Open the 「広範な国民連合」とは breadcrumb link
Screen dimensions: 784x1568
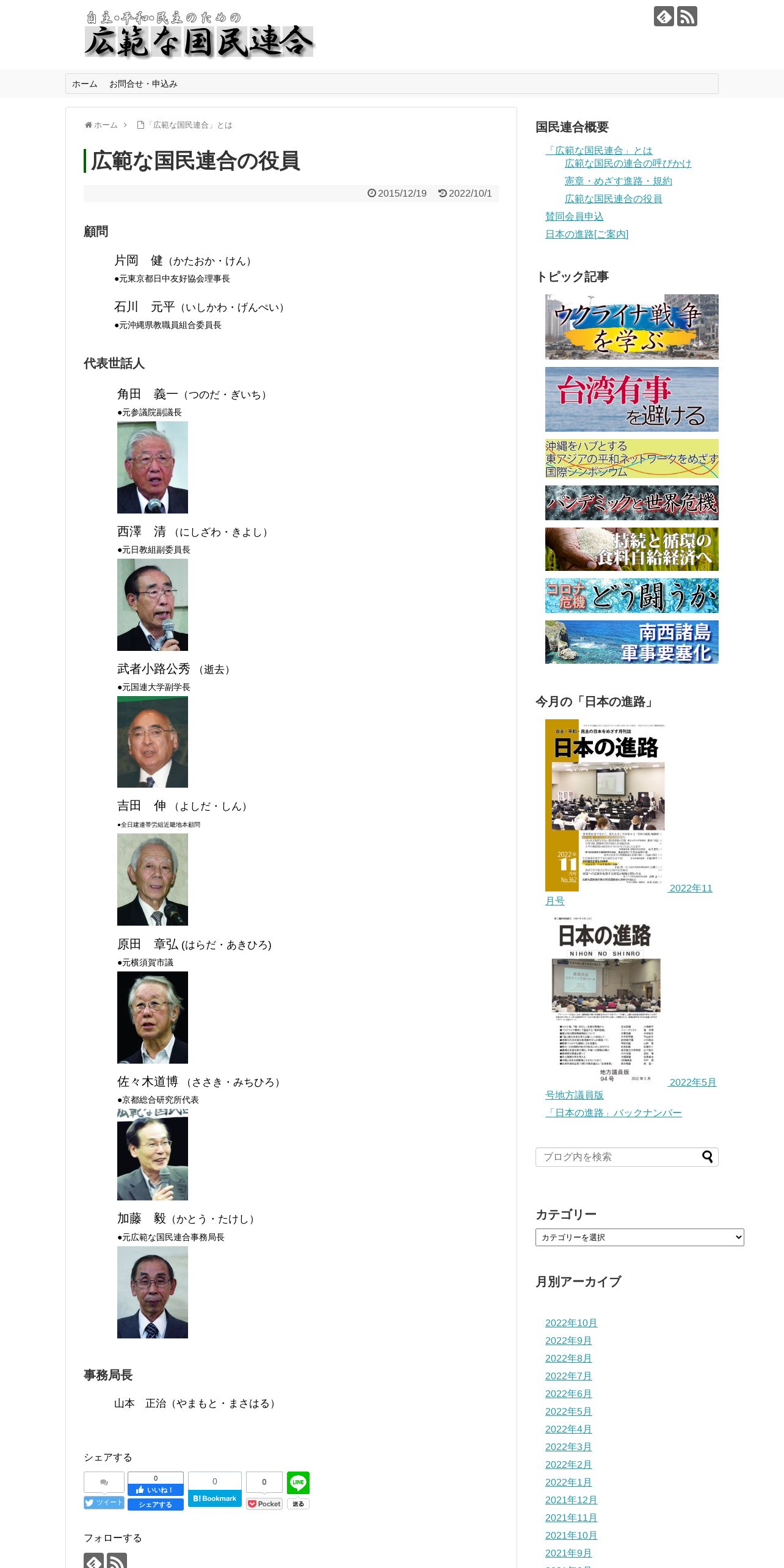[x=189, y=125]
